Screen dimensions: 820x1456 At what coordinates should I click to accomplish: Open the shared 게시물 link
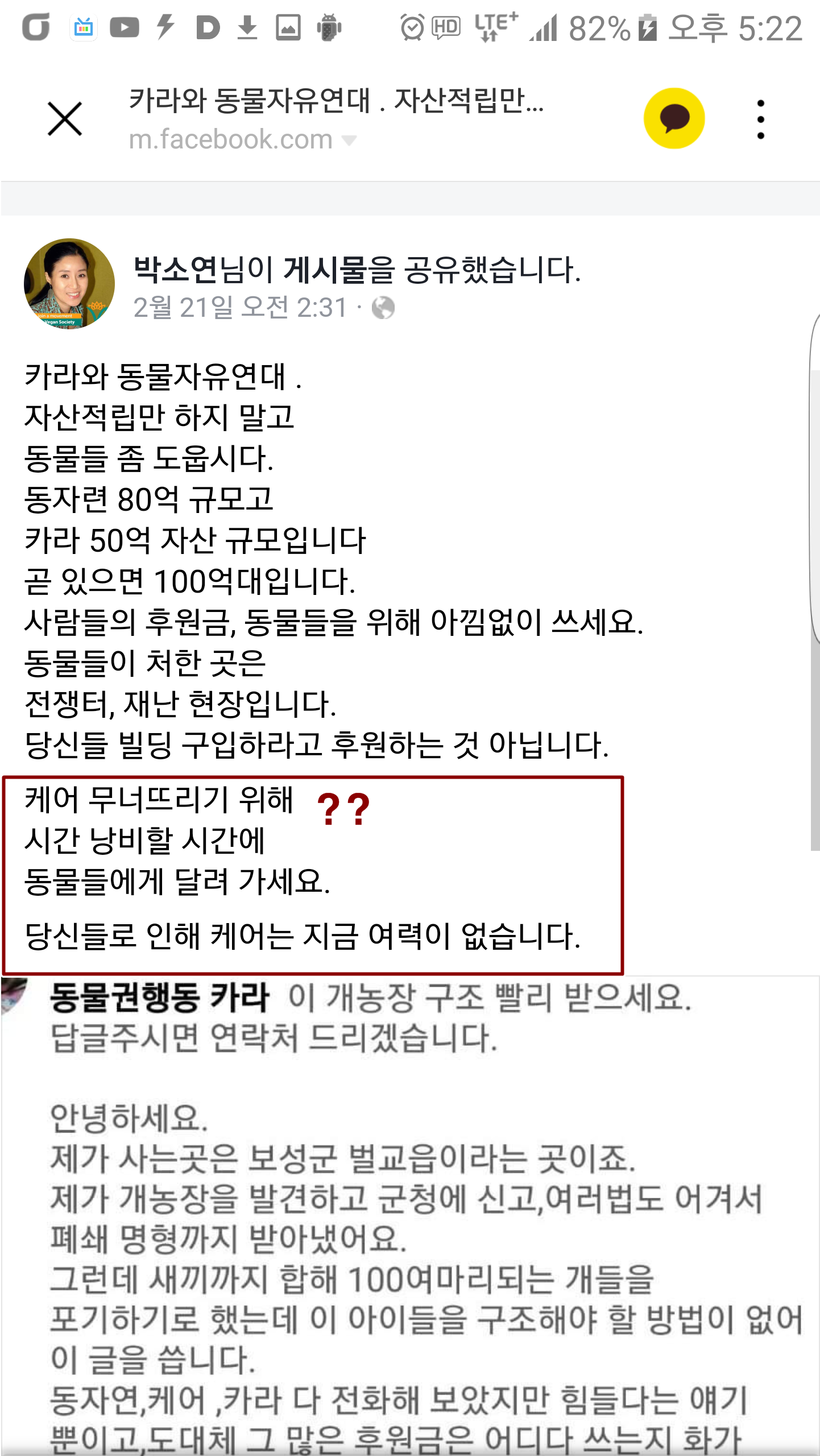pos(325,270)
